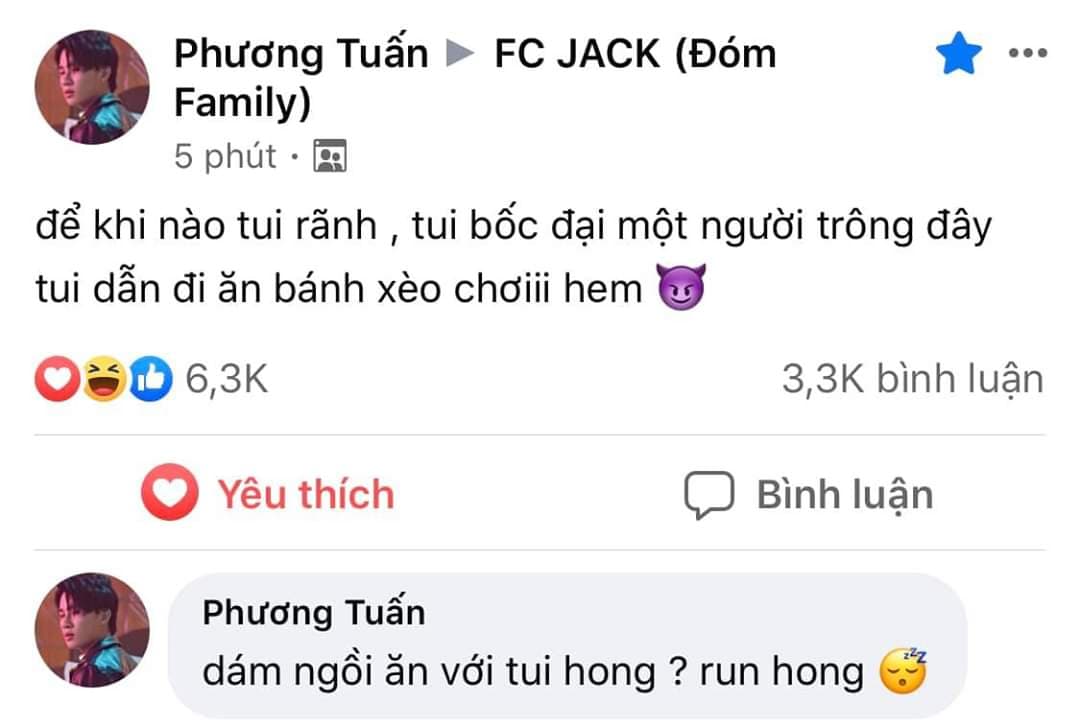This screenshot has height=726, width=1080.
Task: Open Phương Tuấn's profile from post header
Action: pos(301,54)
